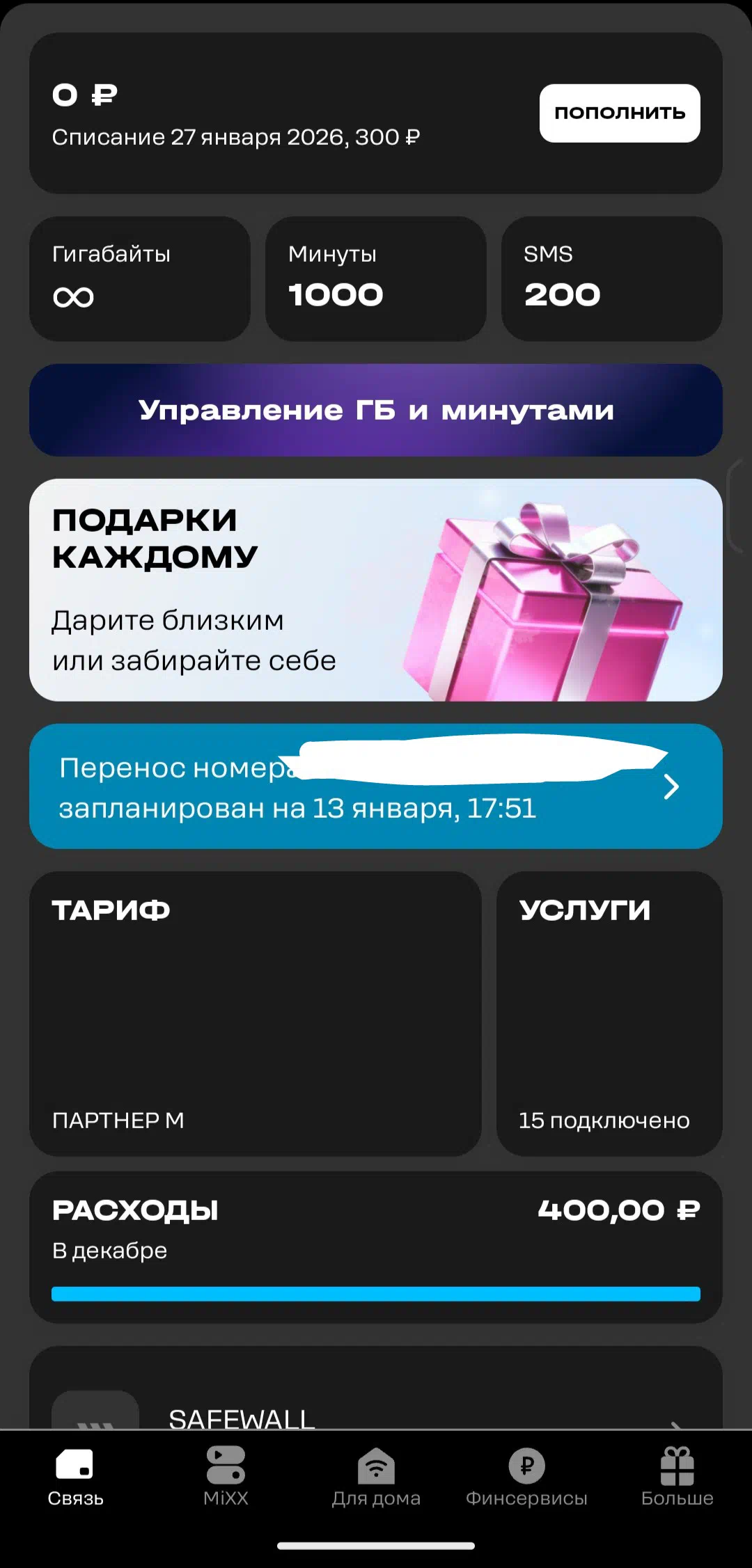
Task: View the Минуты remaining card
Action: [x=375, y=278]
